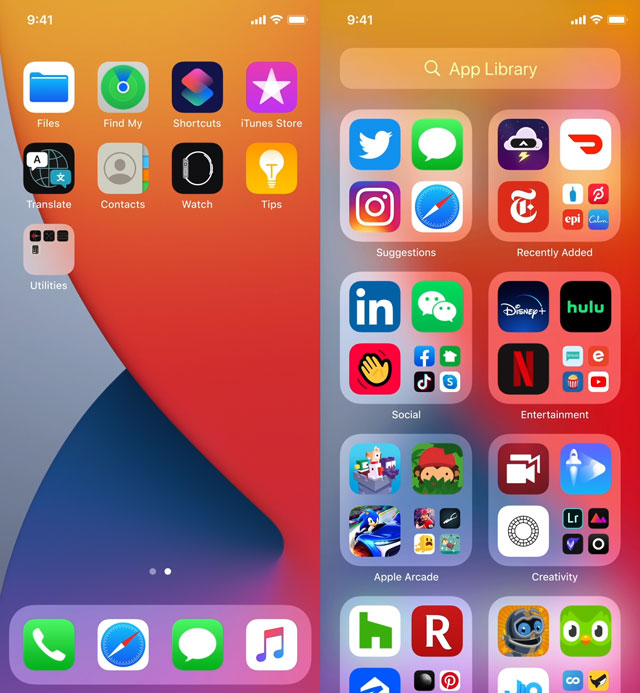Open the Phone app in the dock
Image resolution: width=640 pixels, height=693 pixels.
[x=49, y=645]
